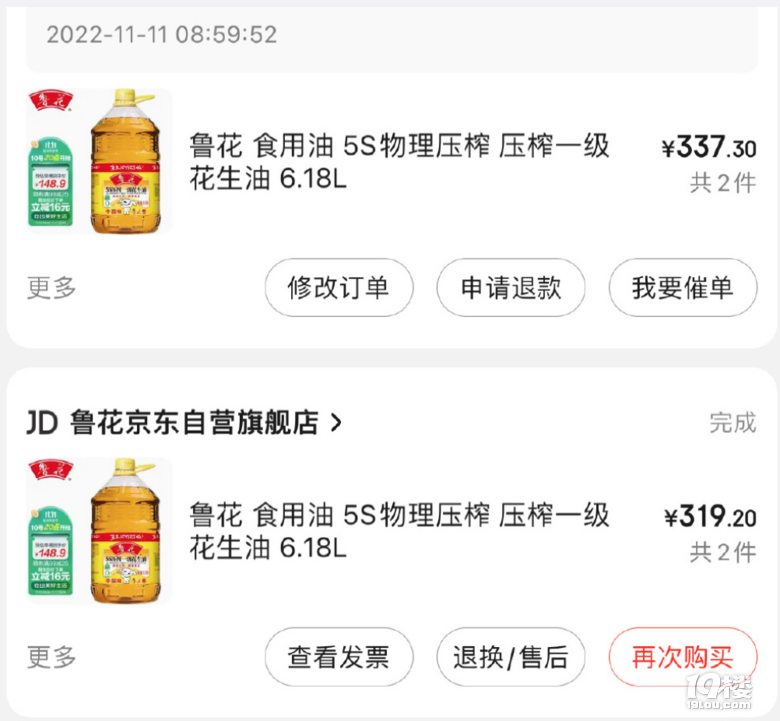The image size is (780, 721).
Task: Open 更多 options for the completed order
Action: pos(52,657)
